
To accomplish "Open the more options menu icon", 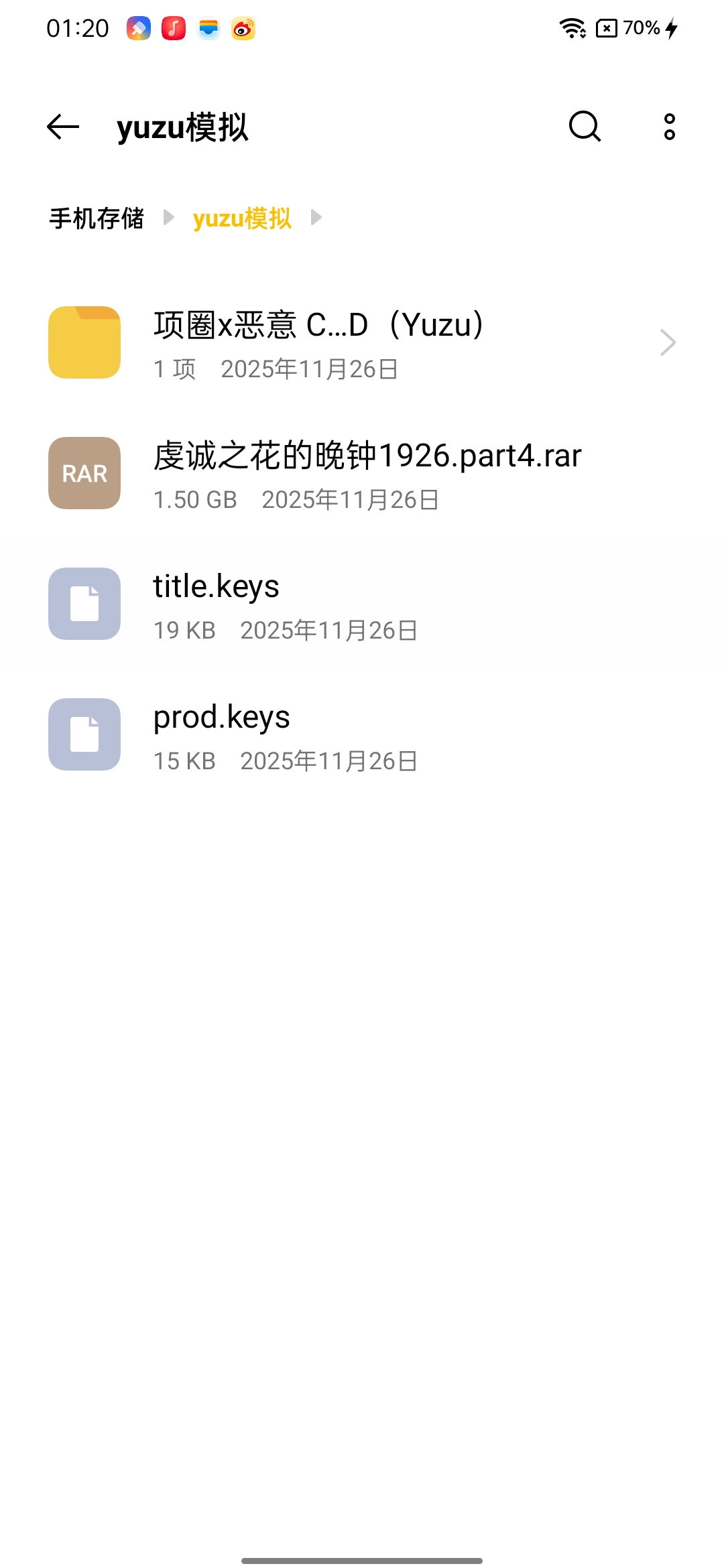I will pos(668,126).
